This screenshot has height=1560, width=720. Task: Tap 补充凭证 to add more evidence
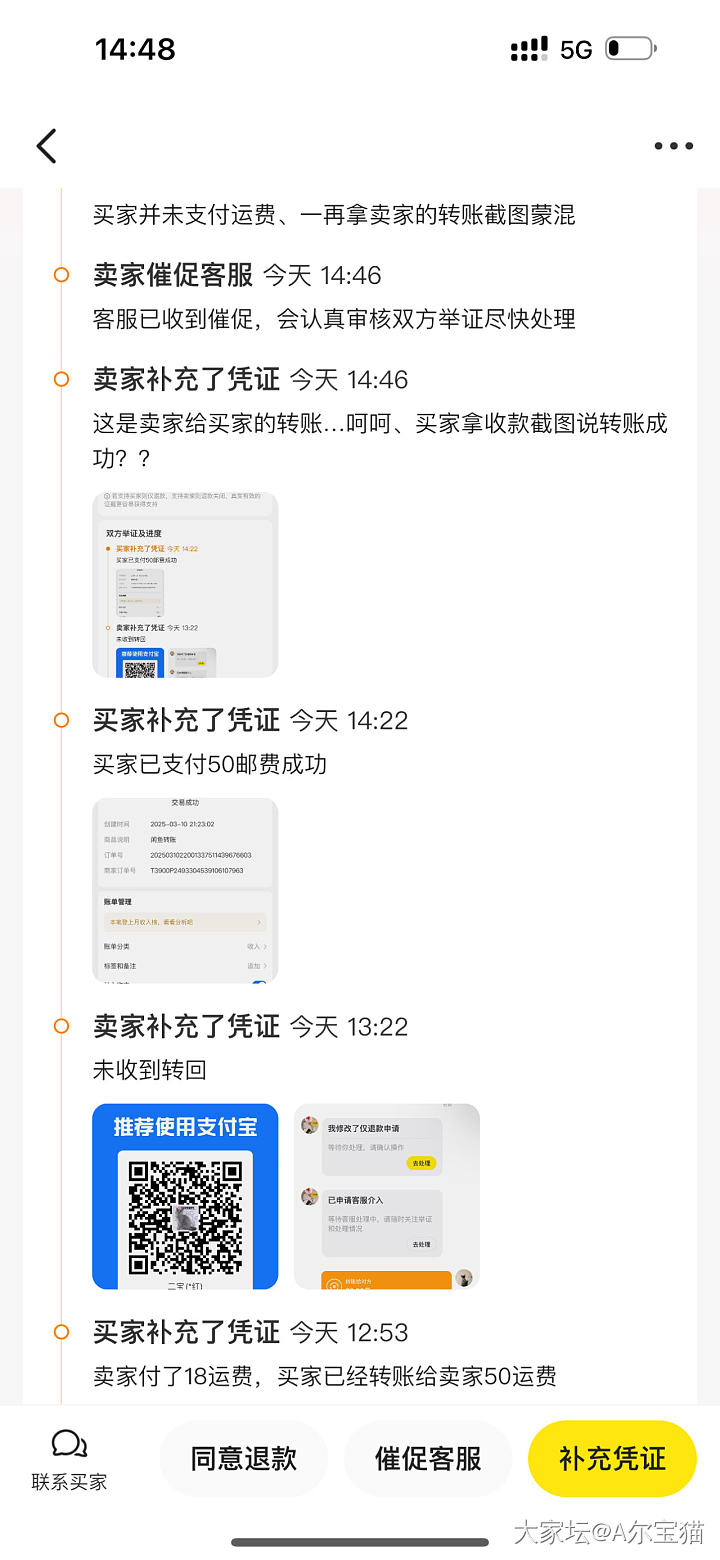point(612,1459)
